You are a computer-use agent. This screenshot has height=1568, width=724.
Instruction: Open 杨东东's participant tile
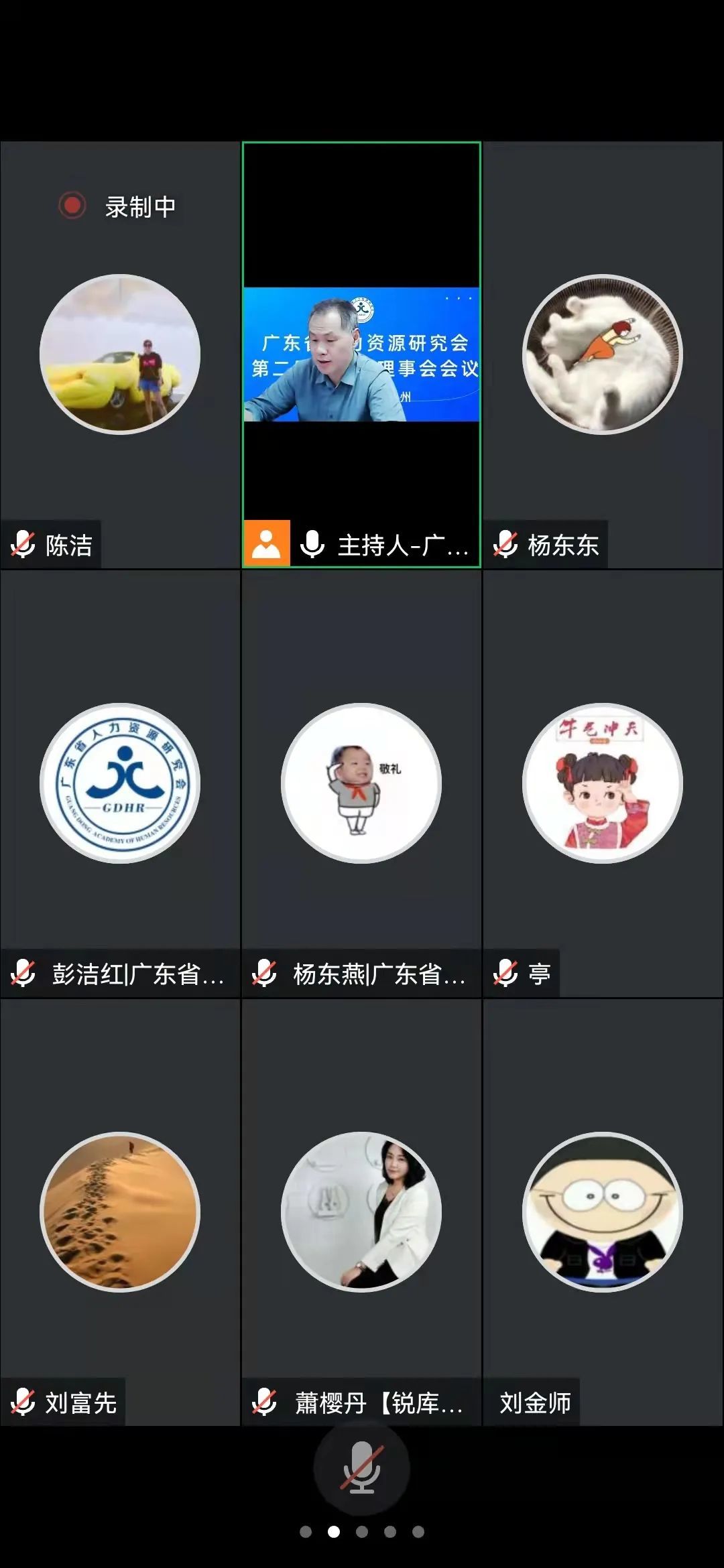point(603,354)
